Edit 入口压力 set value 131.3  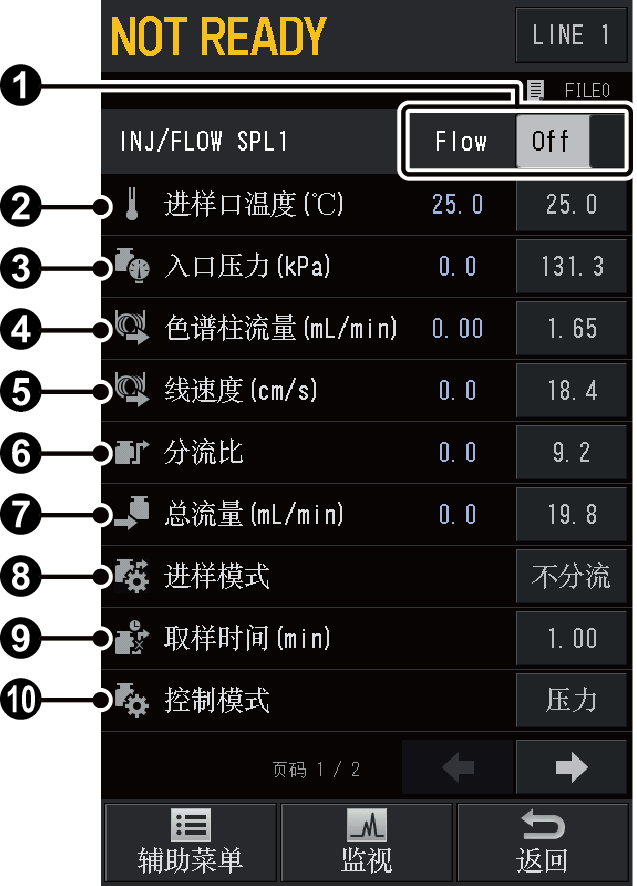571,267
